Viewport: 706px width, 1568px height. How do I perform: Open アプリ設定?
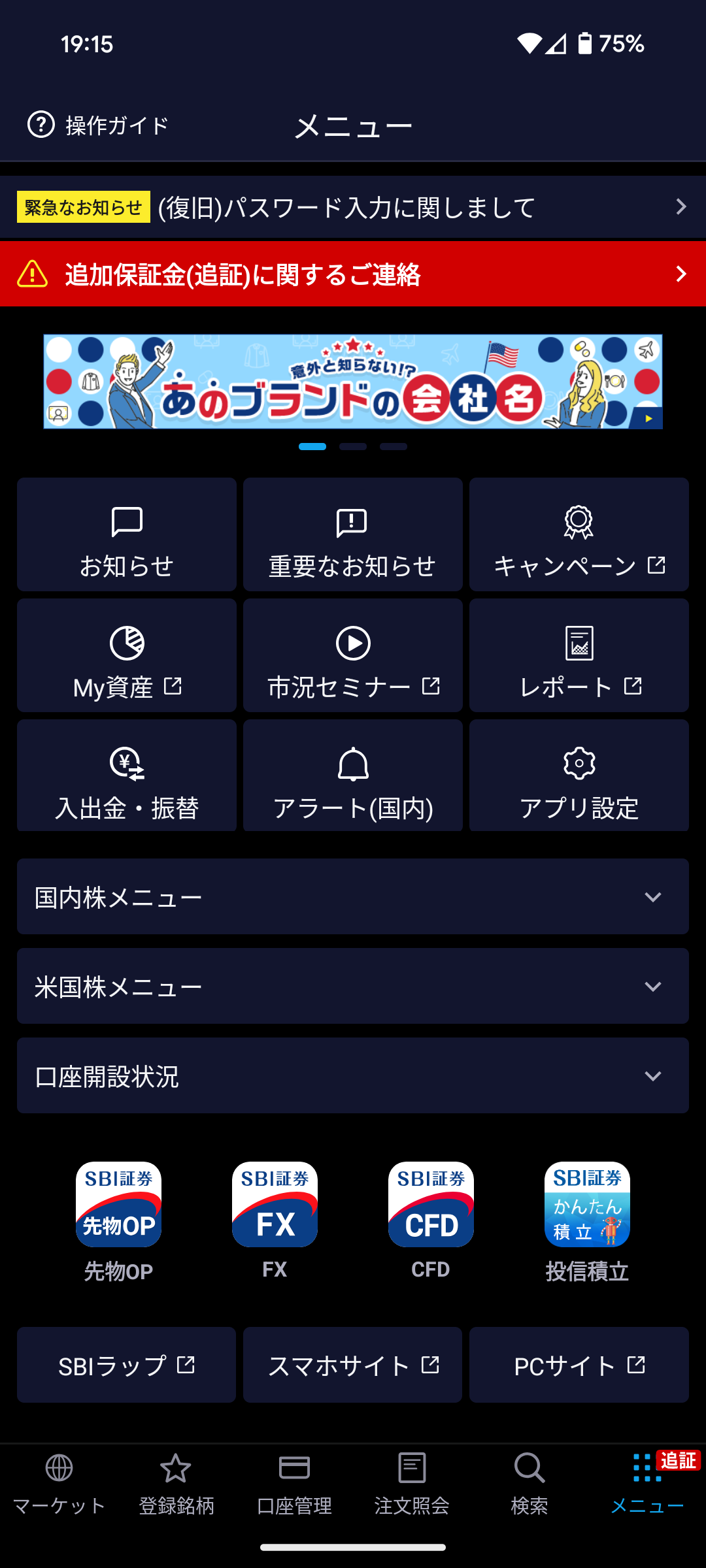(x=579, y=776)
